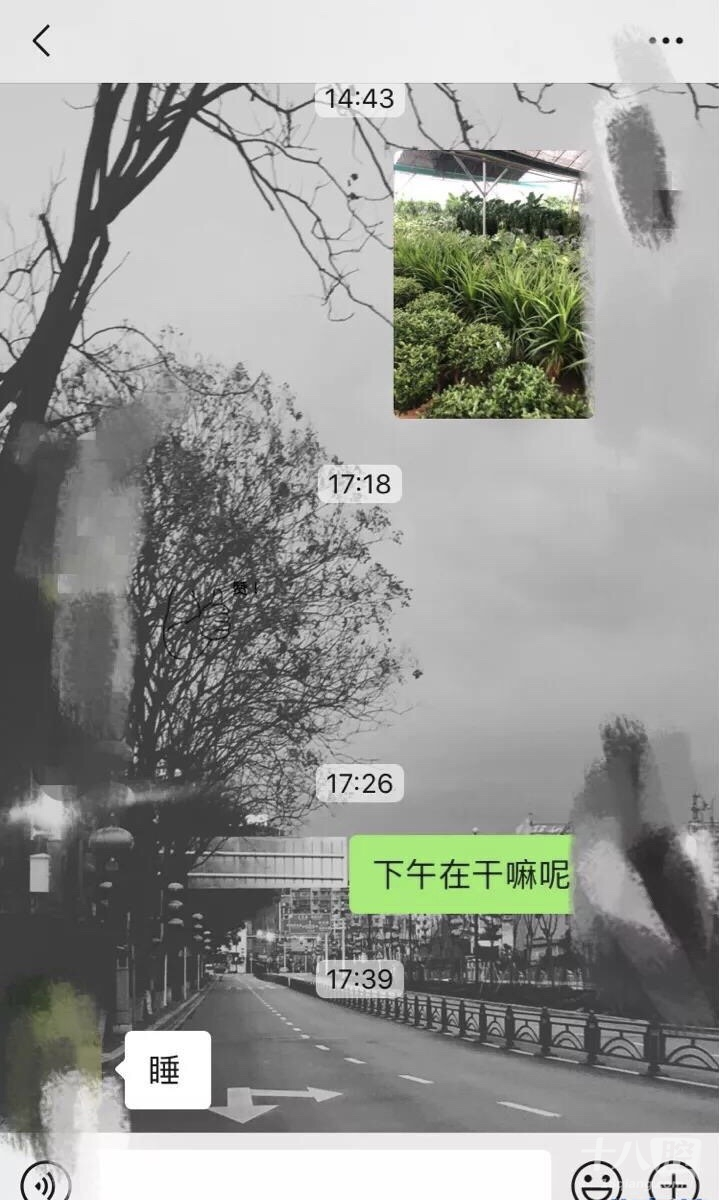719x1200 pixels.
Task: Open the sent plant nursery photo
Action: 492,284
